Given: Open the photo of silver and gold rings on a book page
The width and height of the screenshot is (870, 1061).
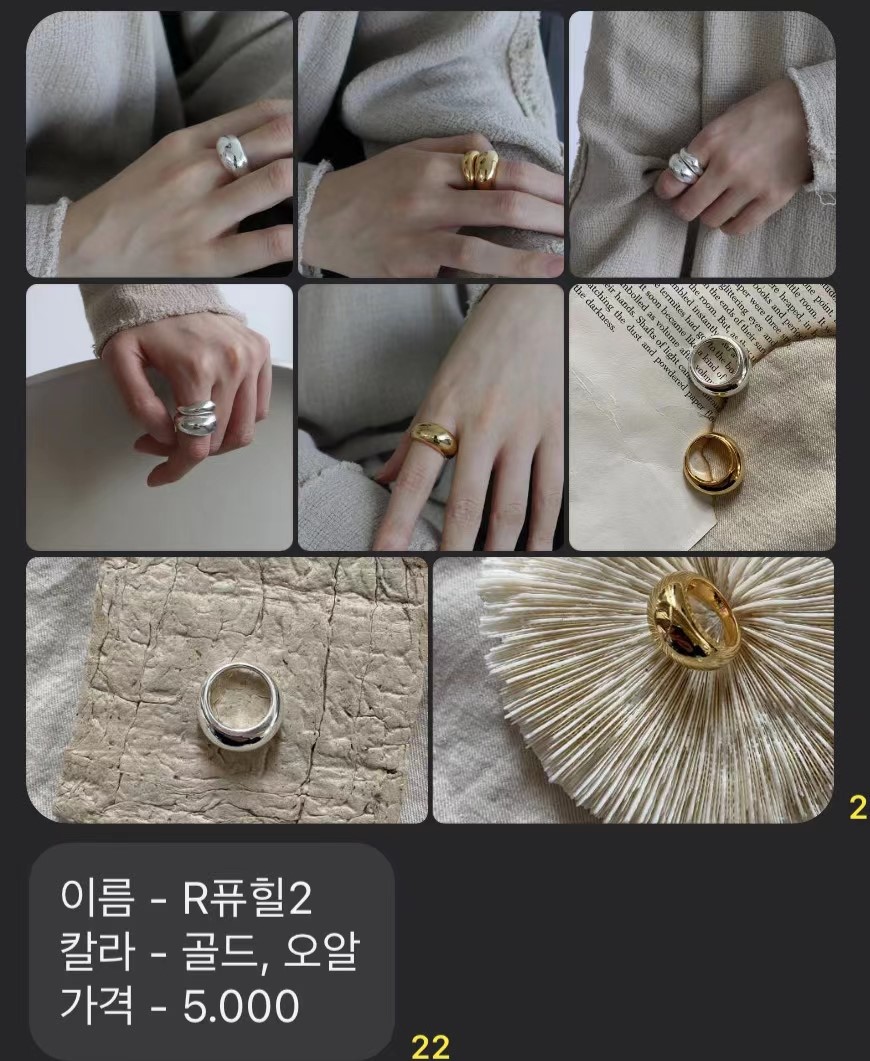Looking at the screenshot, I should tap(702, 417).
